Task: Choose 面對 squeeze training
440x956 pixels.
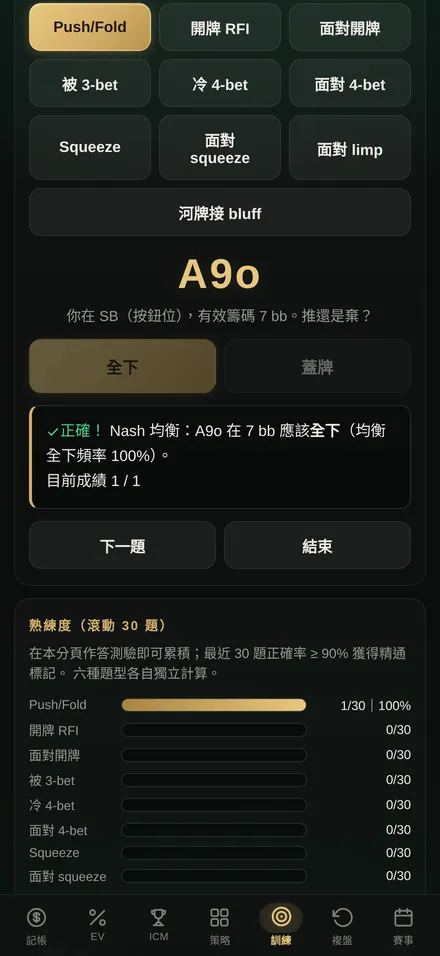Action: tap(220, 148)
